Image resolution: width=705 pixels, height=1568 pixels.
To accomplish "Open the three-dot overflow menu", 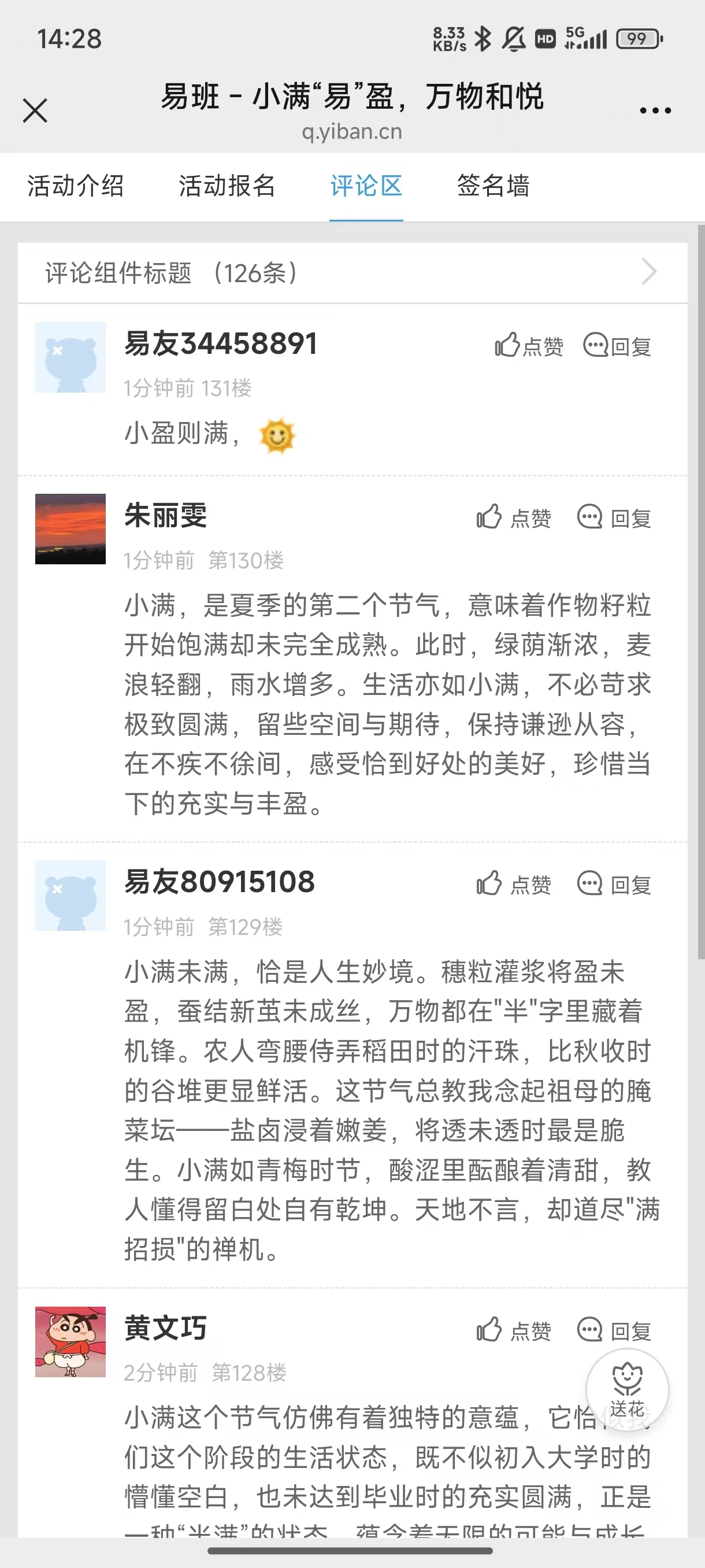I will (655, 111).
